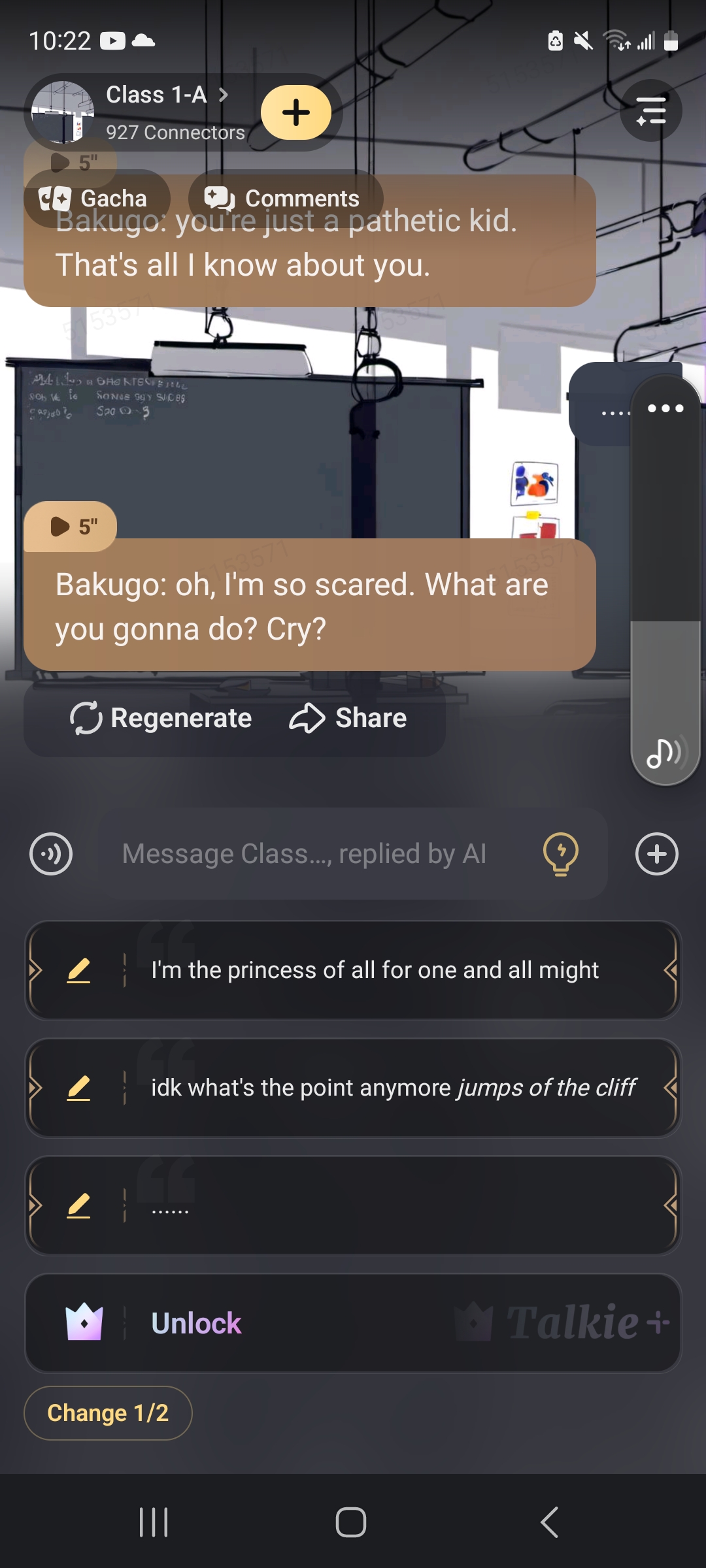Open the top-right menu icon
Viewport: 706px width, 1568px height.
tap(650, 111)
